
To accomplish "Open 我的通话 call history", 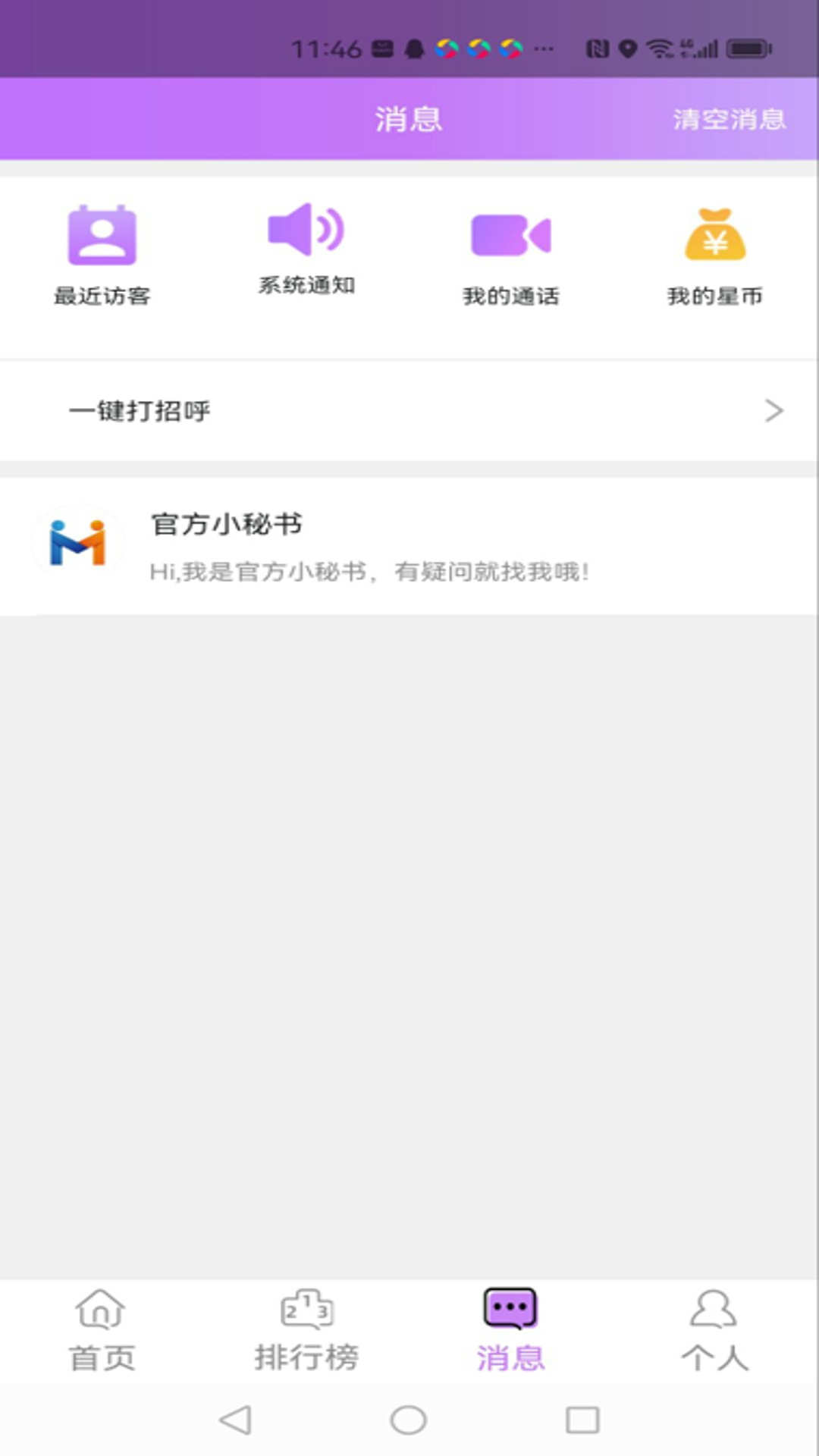I will [510, 254].
